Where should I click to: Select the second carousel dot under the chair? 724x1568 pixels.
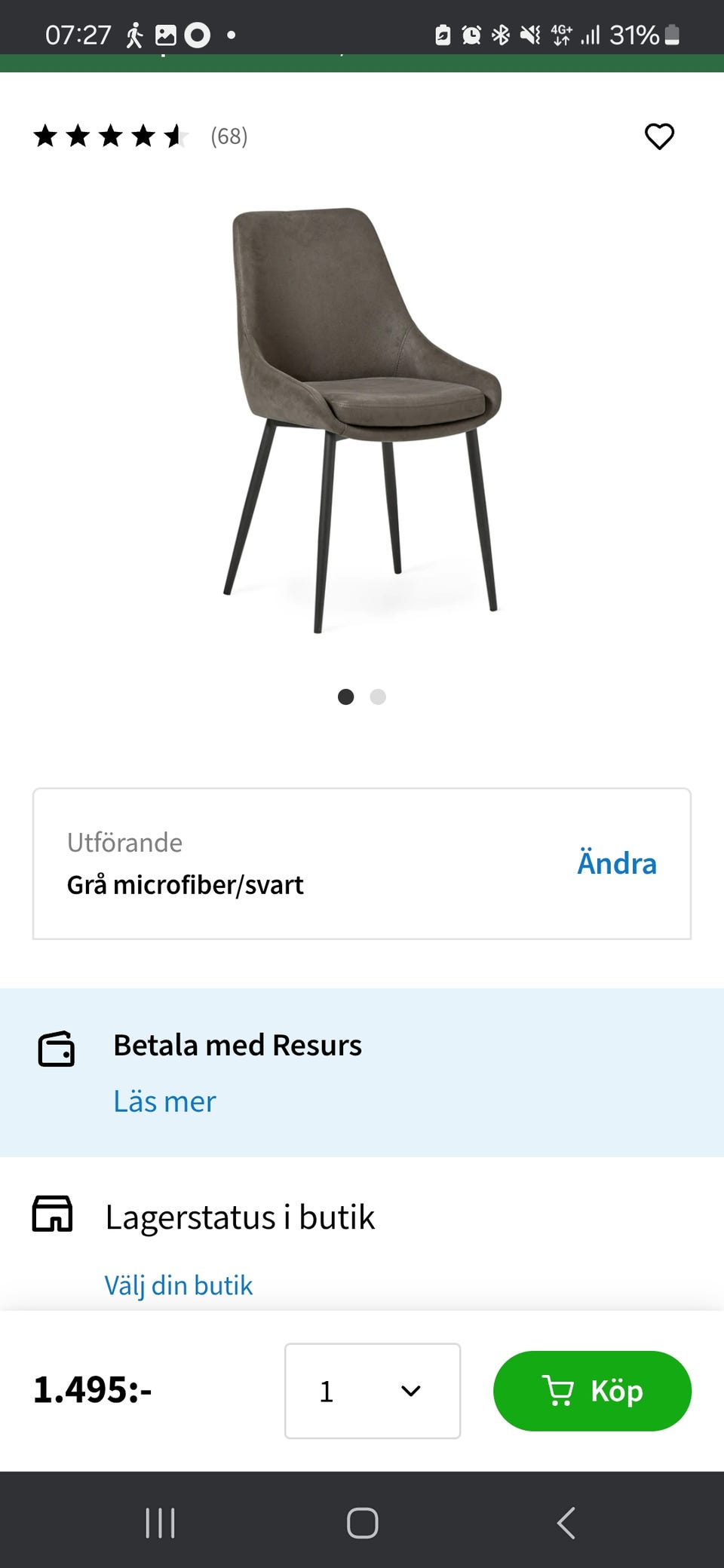379,697
